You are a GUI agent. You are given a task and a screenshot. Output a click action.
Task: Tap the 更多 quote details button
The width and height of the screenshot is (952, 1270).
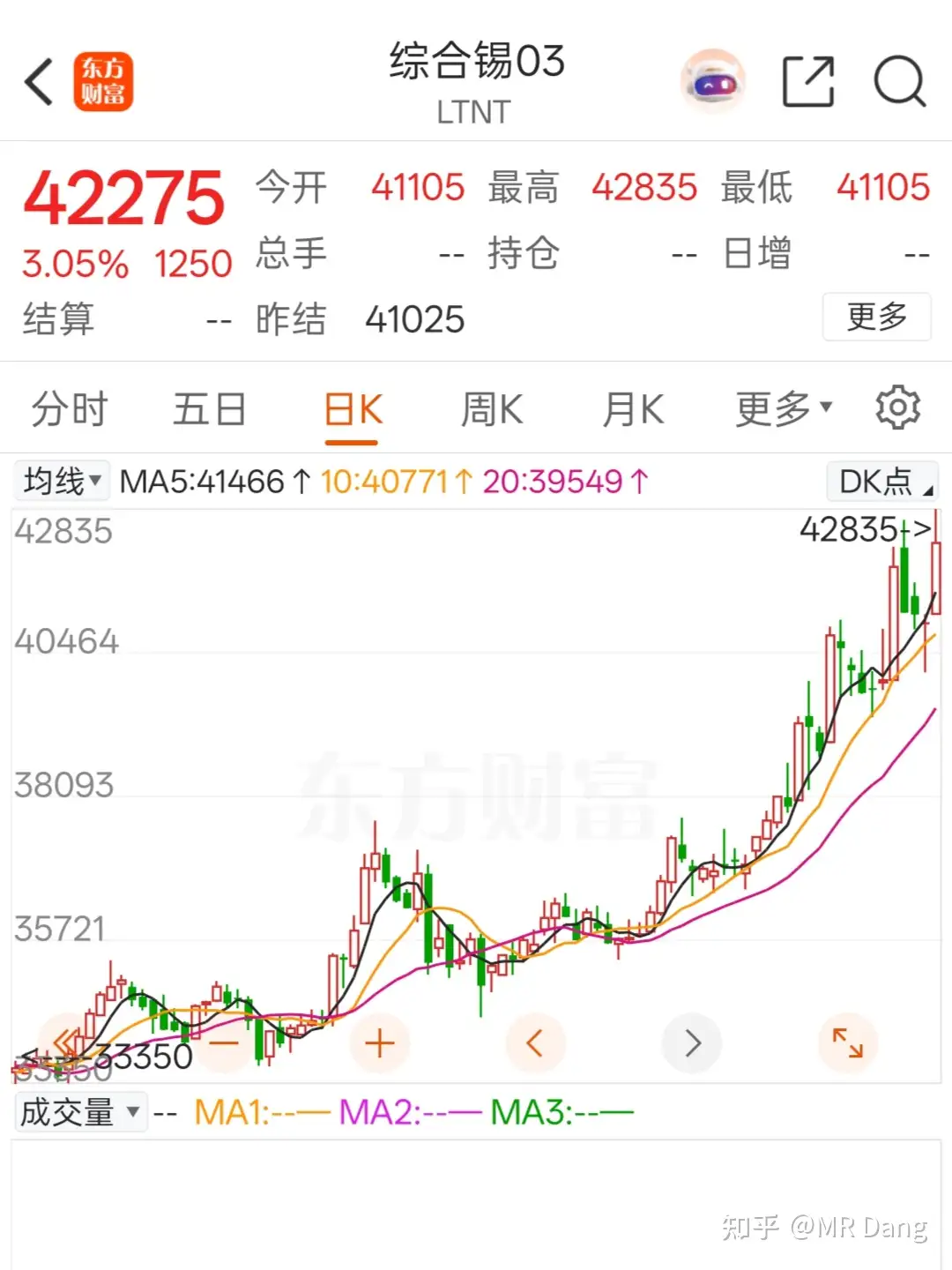click(876, 317)
